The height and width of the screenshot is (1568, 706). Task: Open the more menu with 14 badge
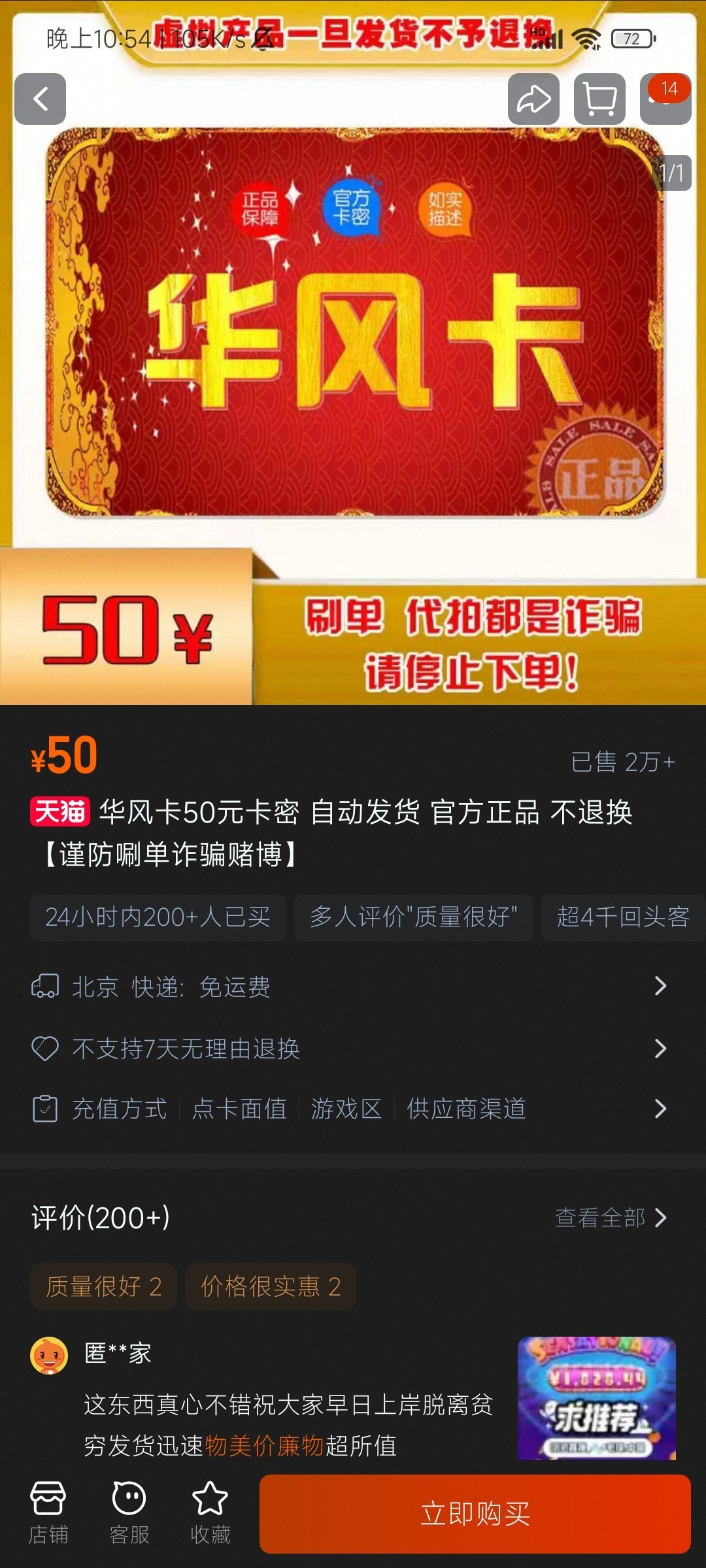click(665, 99)
